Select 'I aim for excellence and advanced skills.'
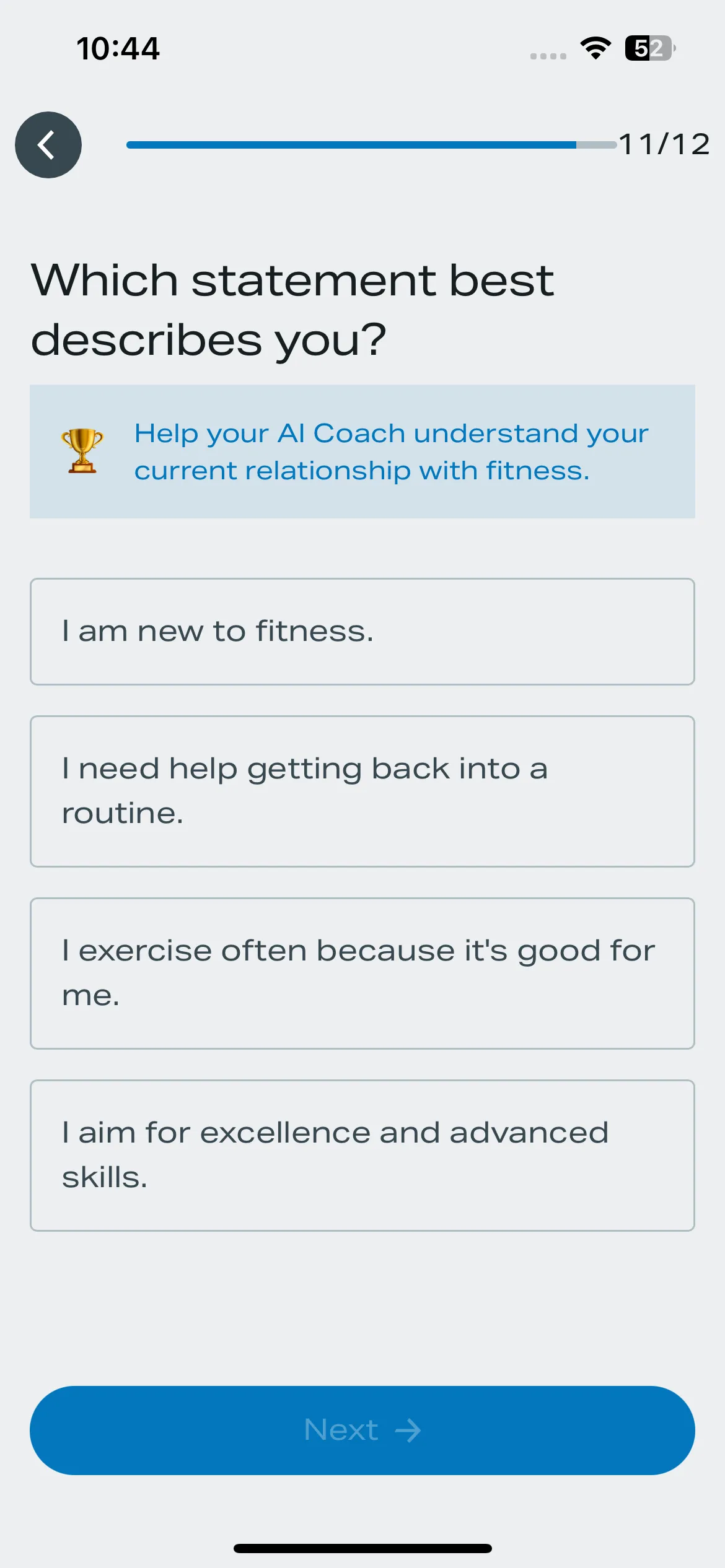This screenshot has height=1568, width=725. [x=362, y=1156]
